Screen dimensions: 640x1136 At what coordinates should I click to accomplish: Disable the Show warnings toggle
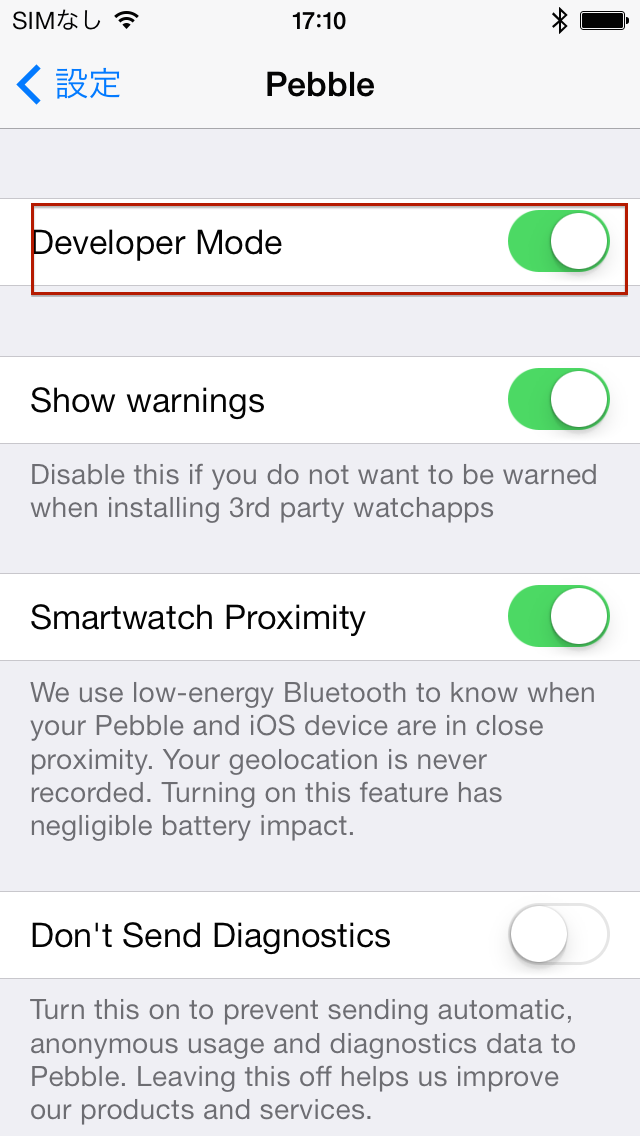tap(558, 400)
